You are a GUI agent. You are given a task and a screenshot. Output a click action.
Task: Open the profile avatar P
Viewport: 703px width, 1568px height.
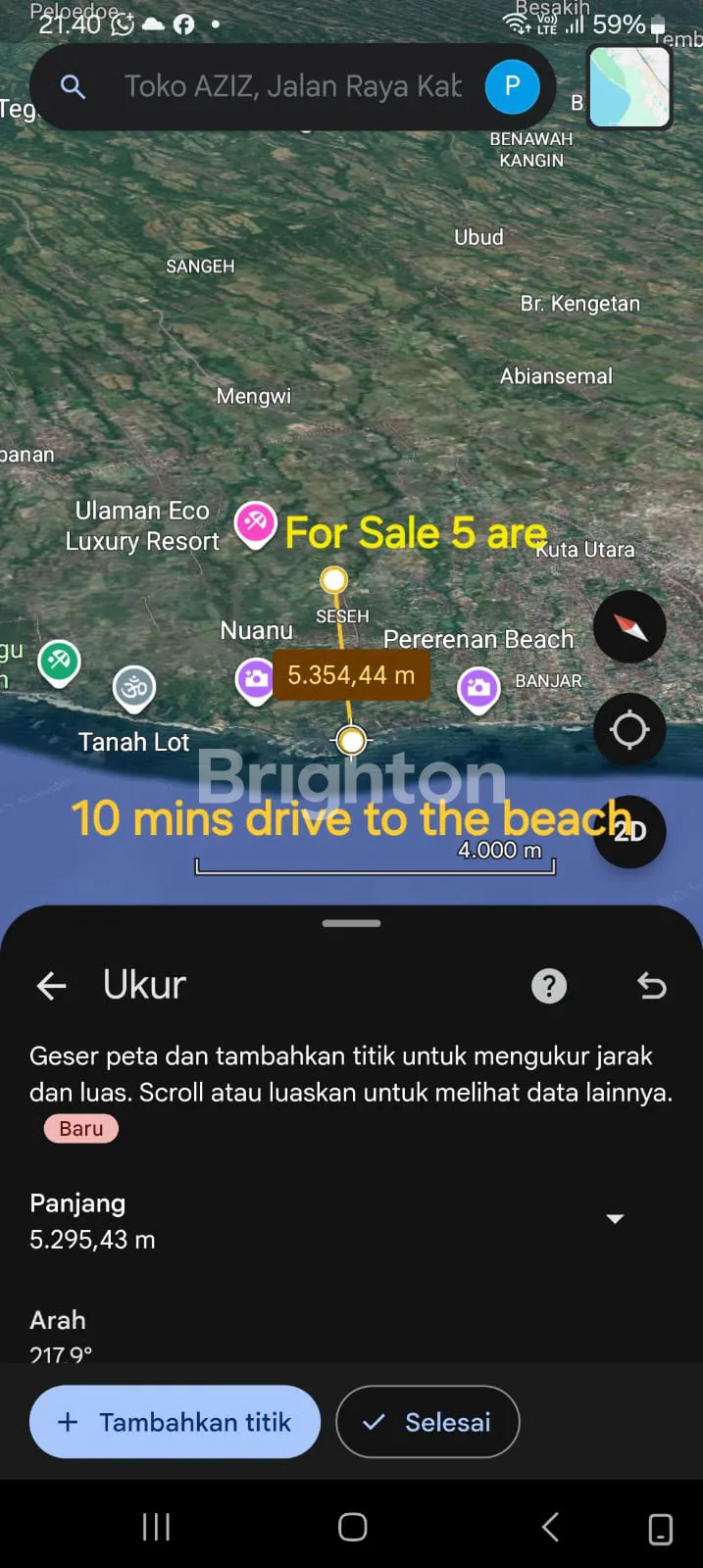512,86
